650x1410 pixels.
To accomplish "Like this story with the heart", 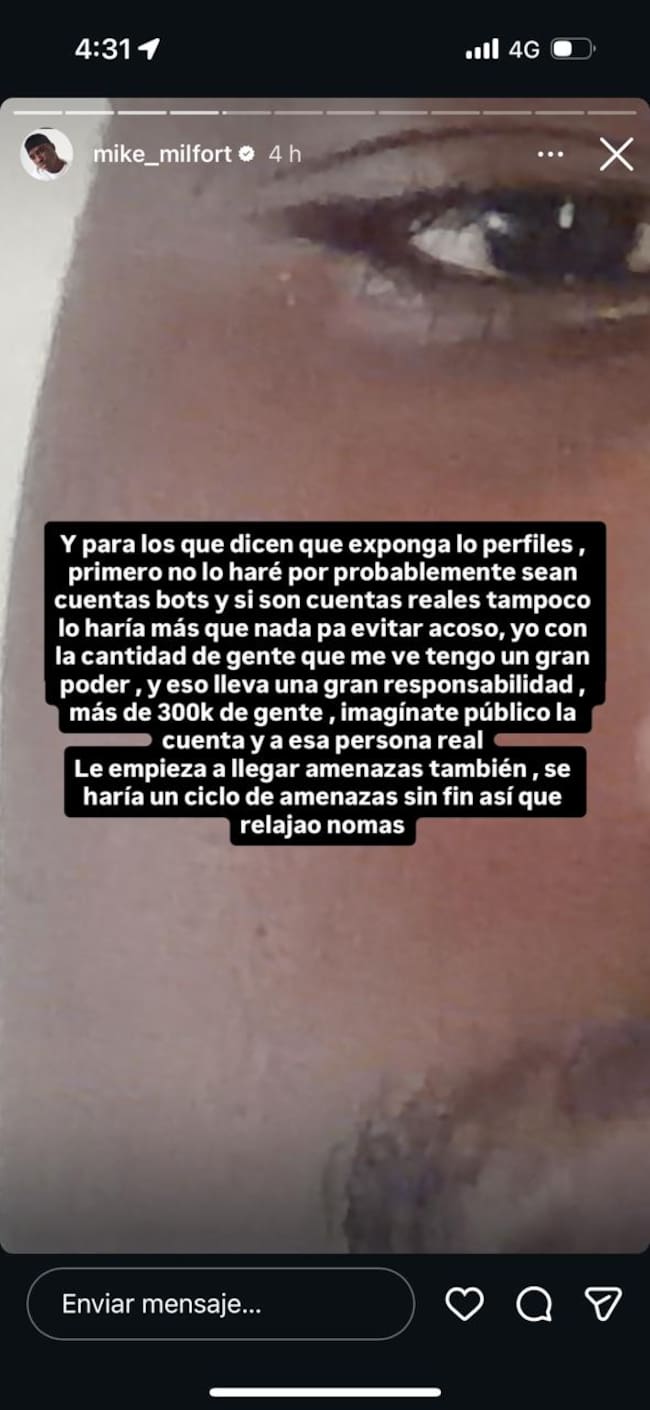I will (464, 1303).
